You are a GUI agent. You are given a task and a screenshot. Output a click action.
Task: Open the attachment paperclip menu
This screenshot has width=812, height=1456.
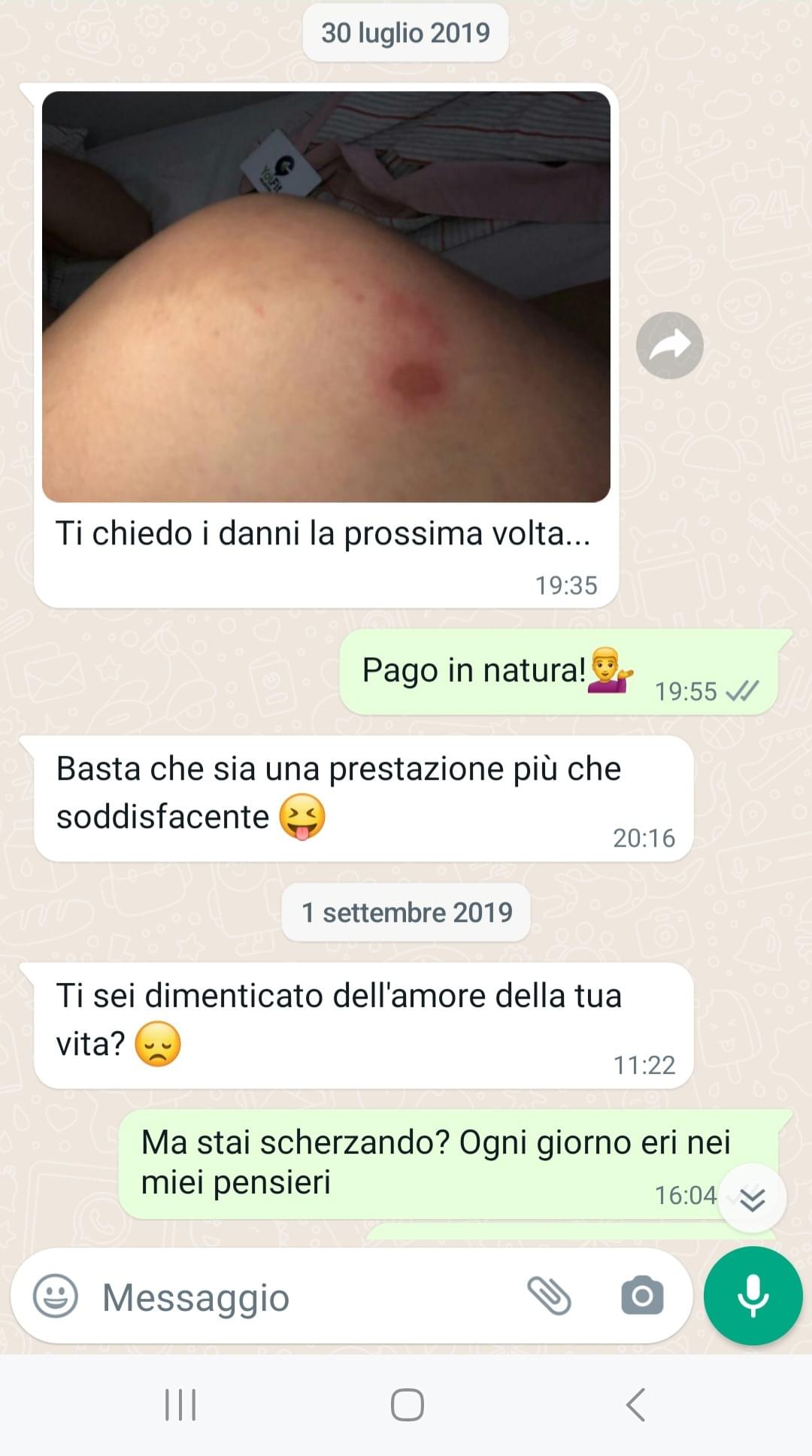pos(550,1296)
